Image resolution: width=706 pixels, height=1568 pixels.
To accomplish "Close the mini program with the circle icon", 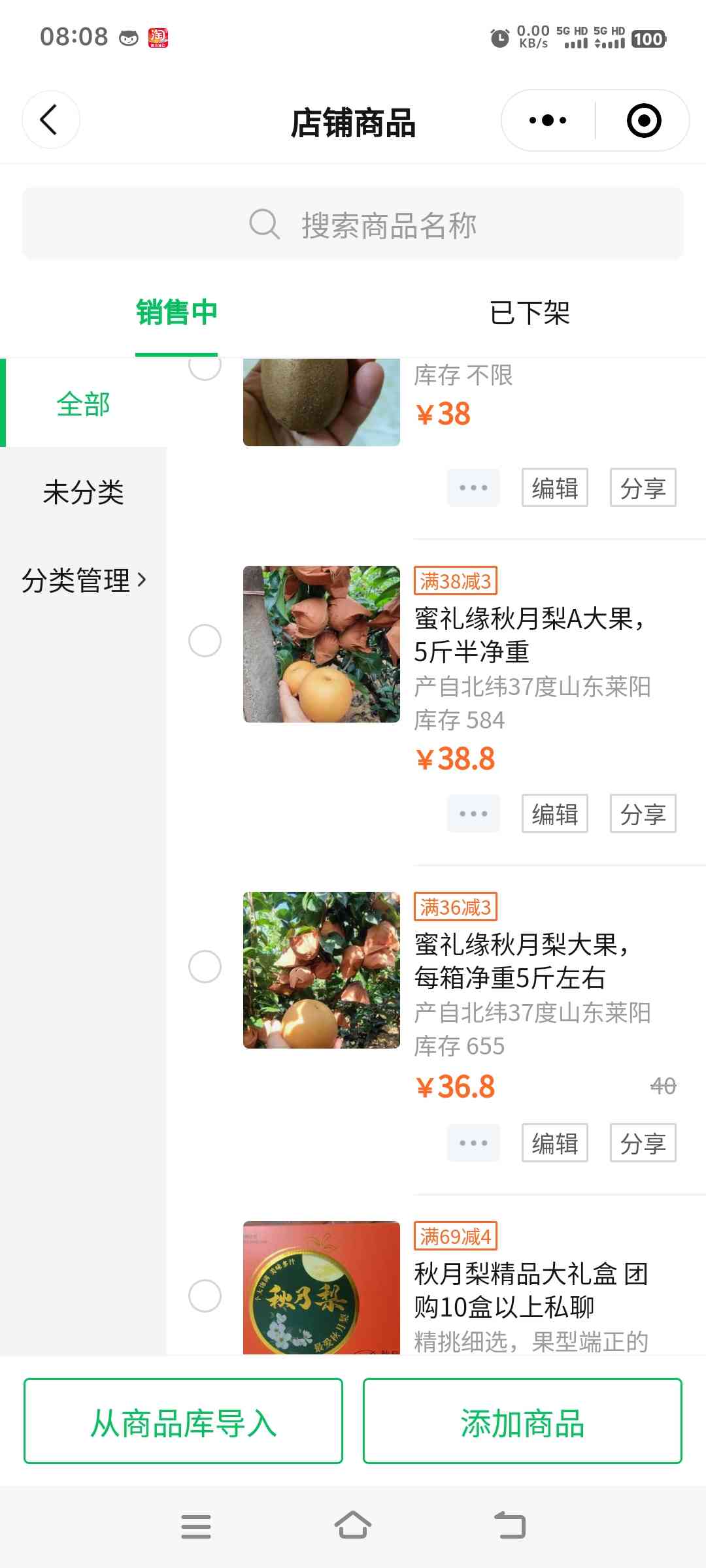I will (643, 120).
